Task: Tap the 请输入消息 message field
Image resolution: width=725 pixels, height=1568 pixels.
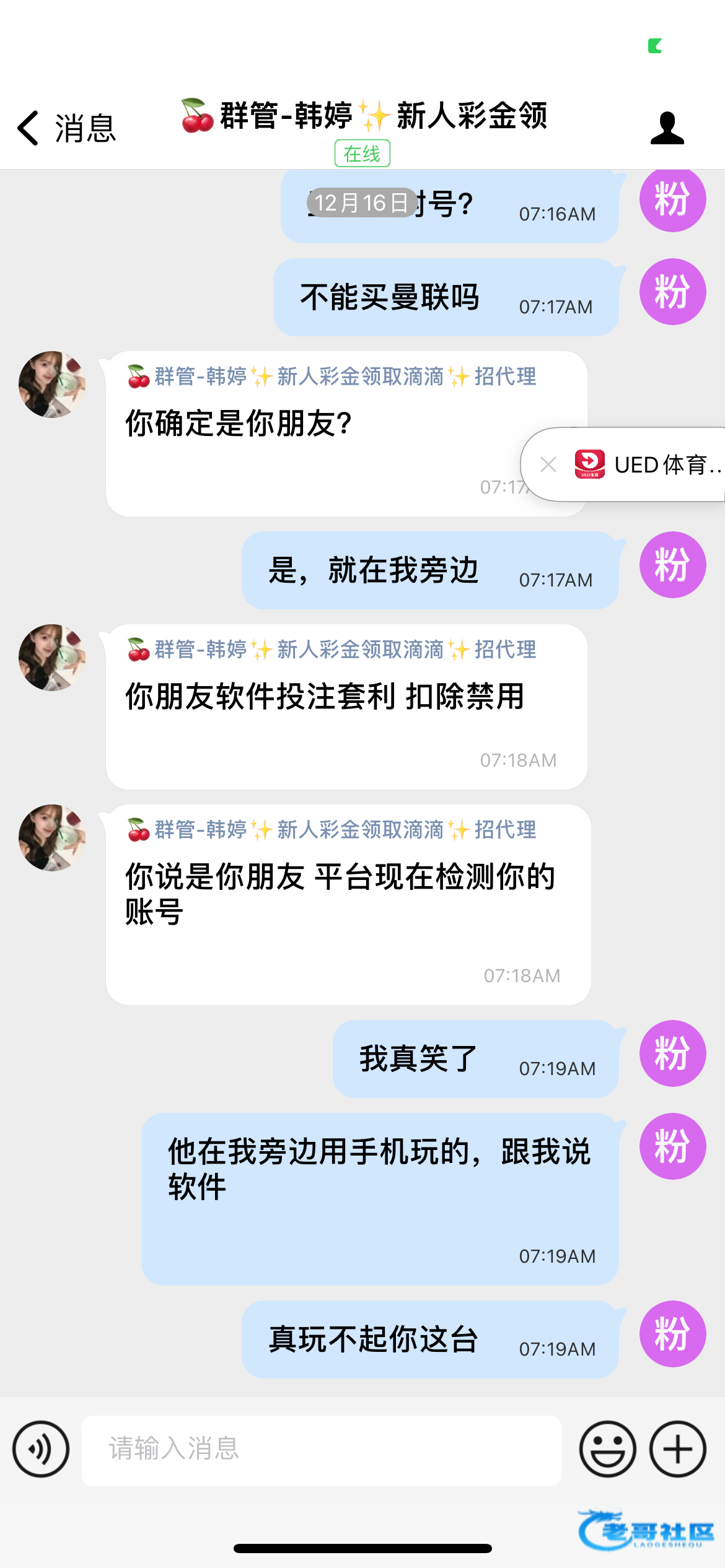Action: [x=321, y=1449]
